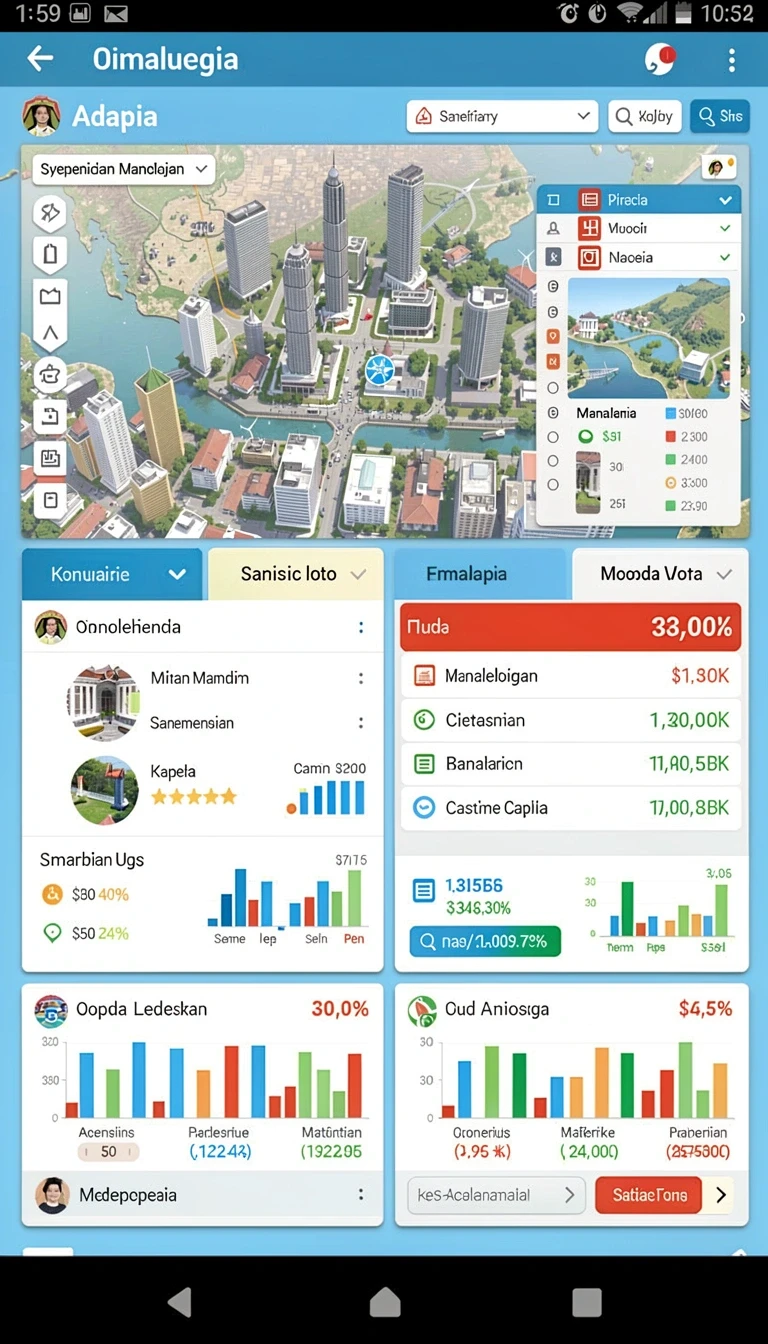This screenshot has height=1344, width=768.
Task: Switch to the Konuairie tab
Action: click(x=113, y=574)
